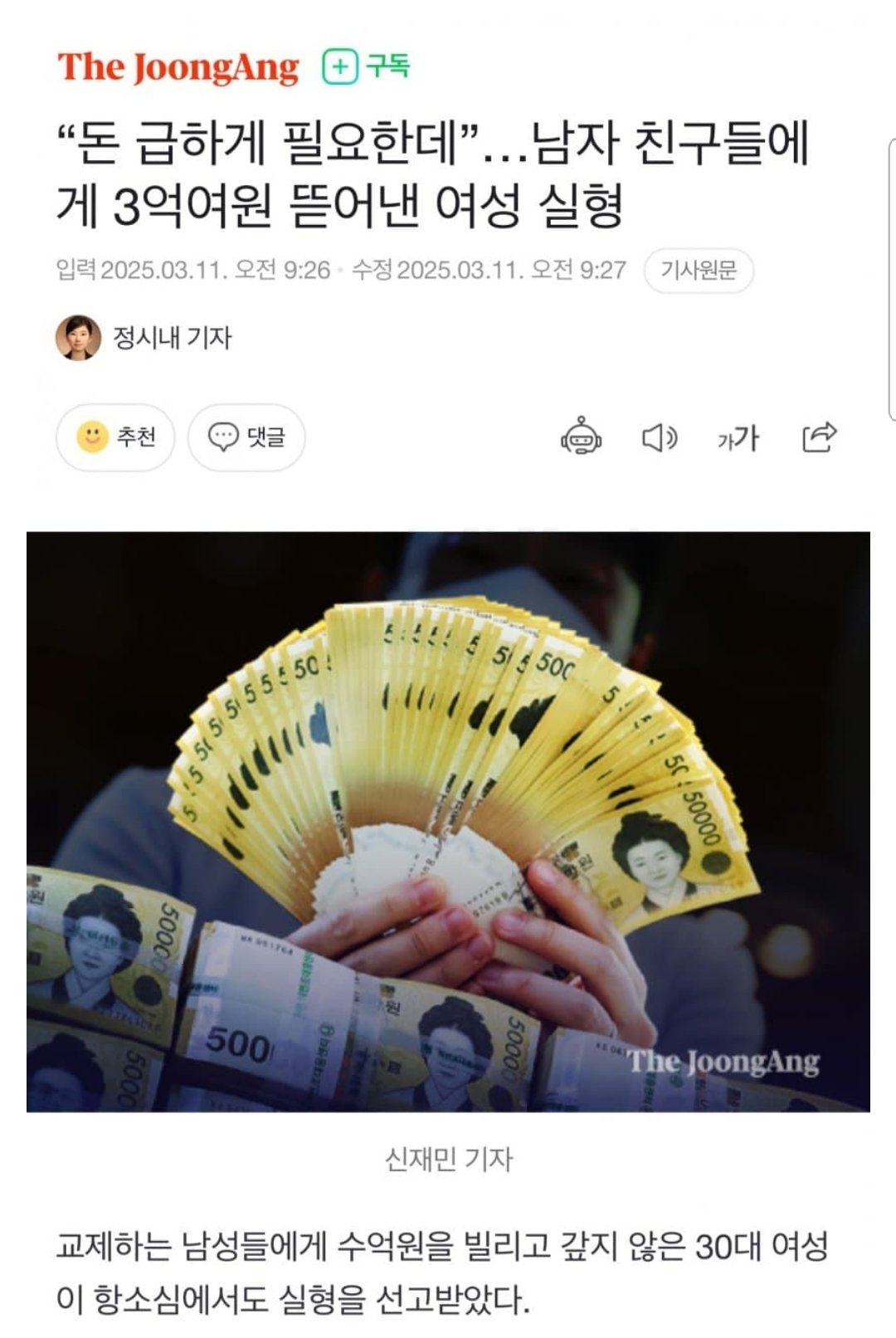
Task: Open reporter 정시내 기자's profile
Action: [x=143, y=338]
